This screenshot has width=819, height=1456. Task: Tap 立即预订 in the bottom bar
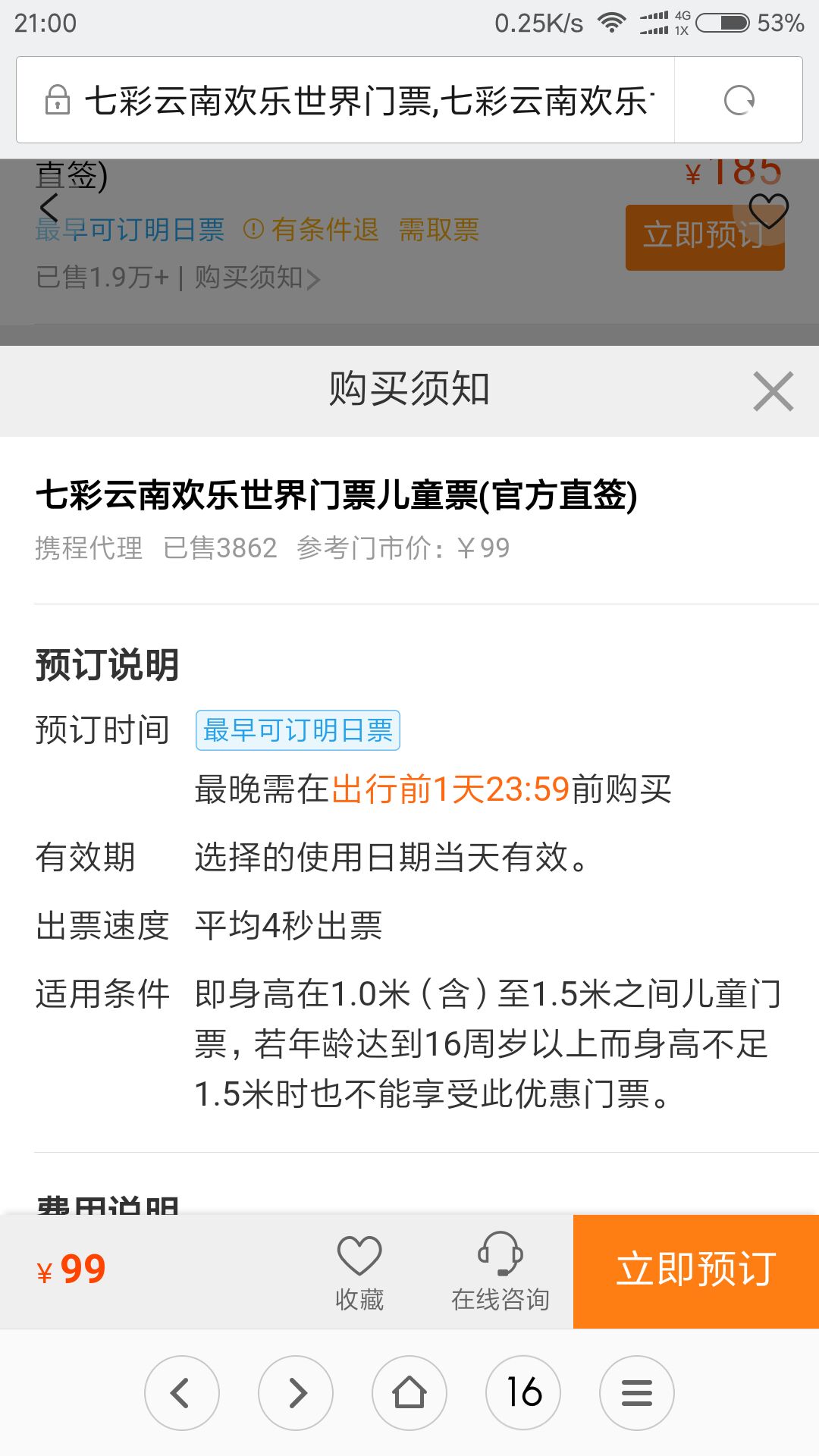point(696,1272)
